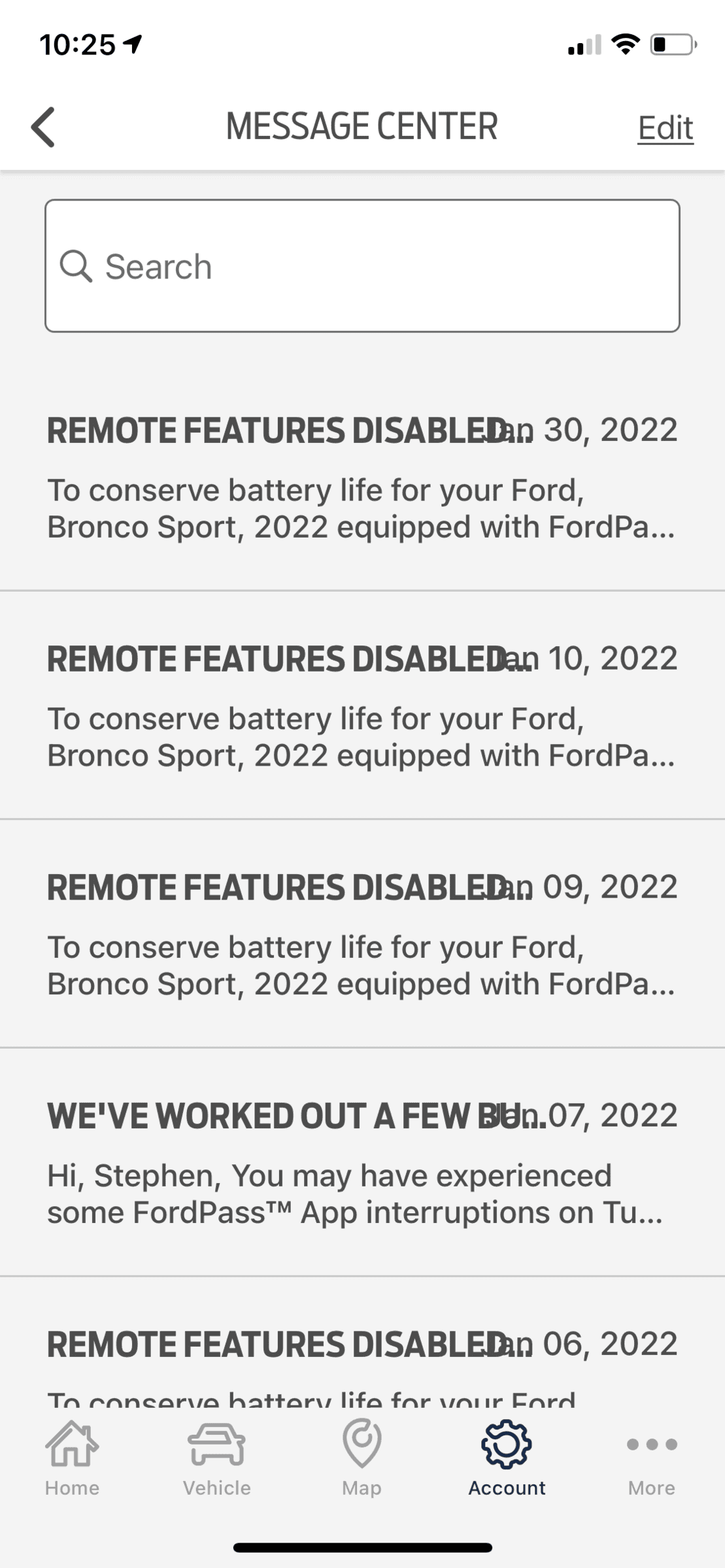This screenshot has width=725, height=1568.
Task: Tap the back chevron to leave Message Center
Action: click(x=43, y=126)
